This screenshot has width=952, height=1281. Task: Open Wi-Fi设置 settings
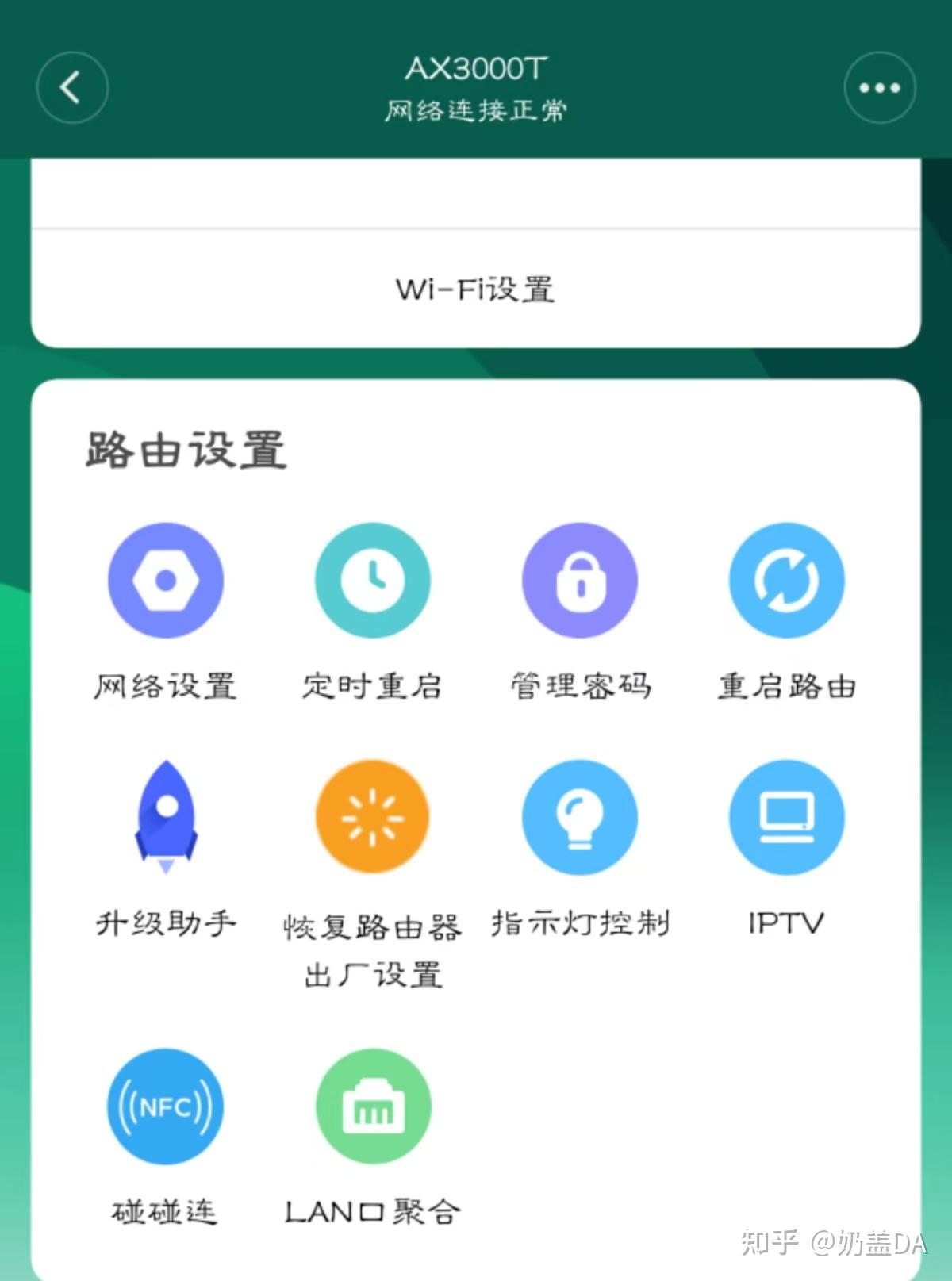pyautogui.click(x=475, y=290)
